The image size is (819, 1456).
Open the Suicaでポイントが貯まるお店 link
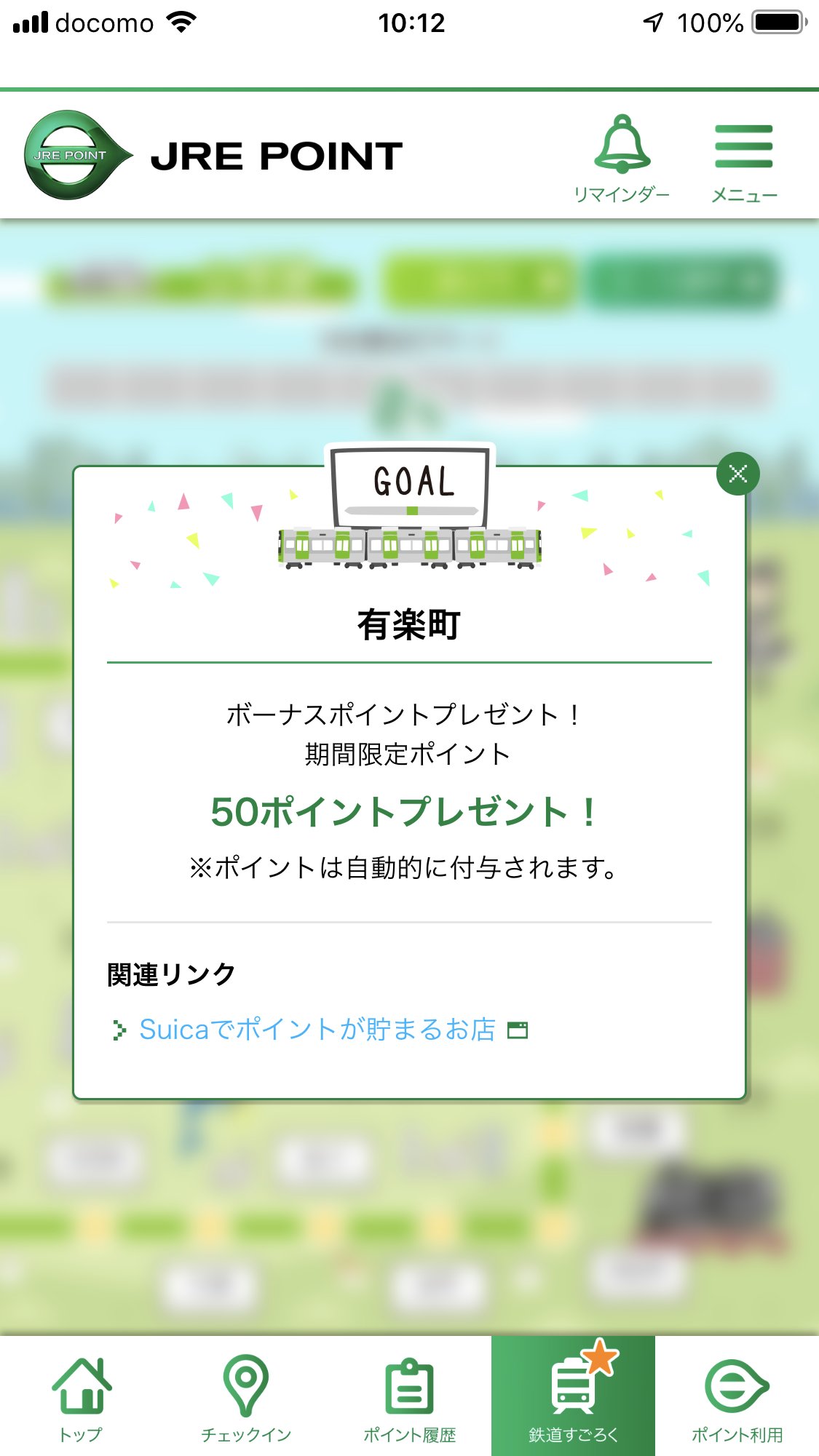pos(317,1030)
